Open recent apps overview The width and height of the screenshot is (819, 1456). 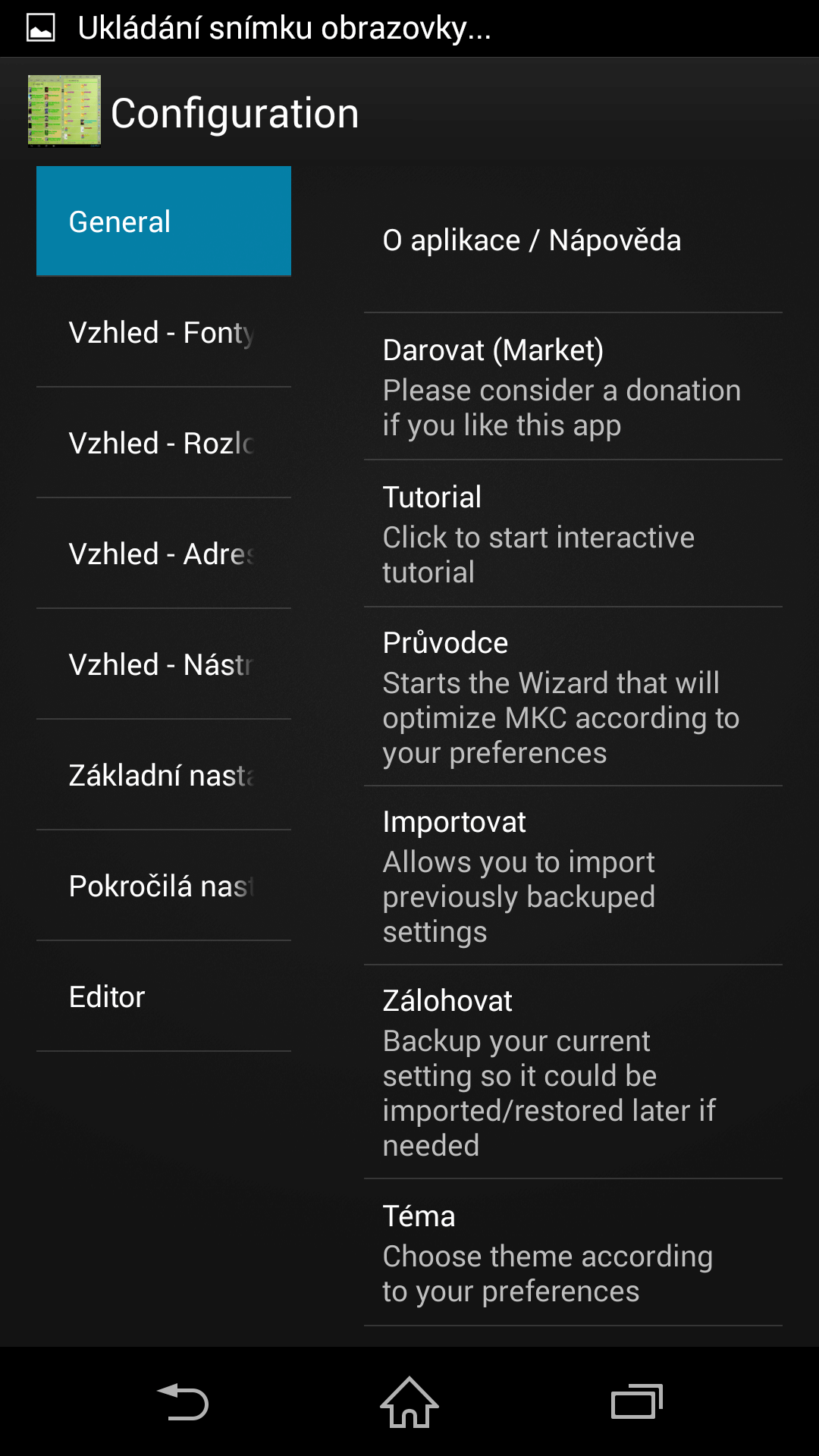click(637, 1401)
